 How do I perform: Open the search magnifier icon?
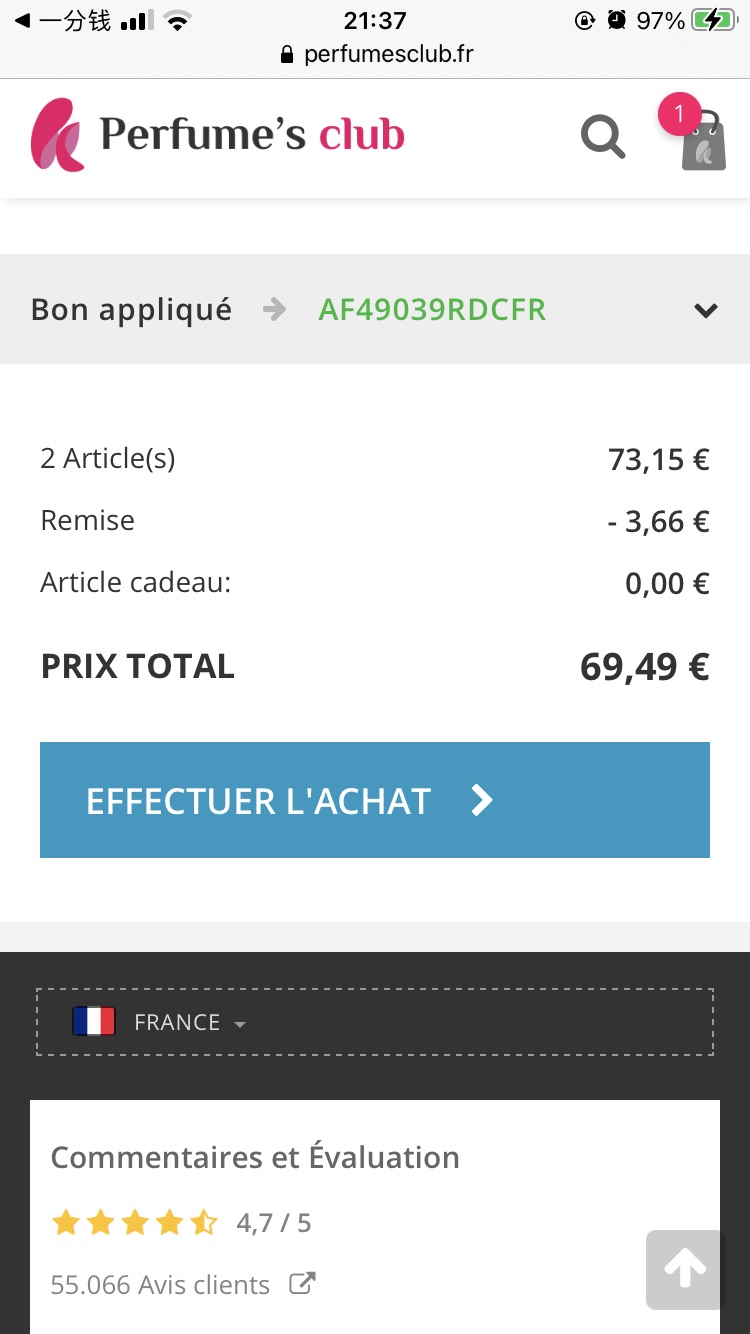(603, 137)
